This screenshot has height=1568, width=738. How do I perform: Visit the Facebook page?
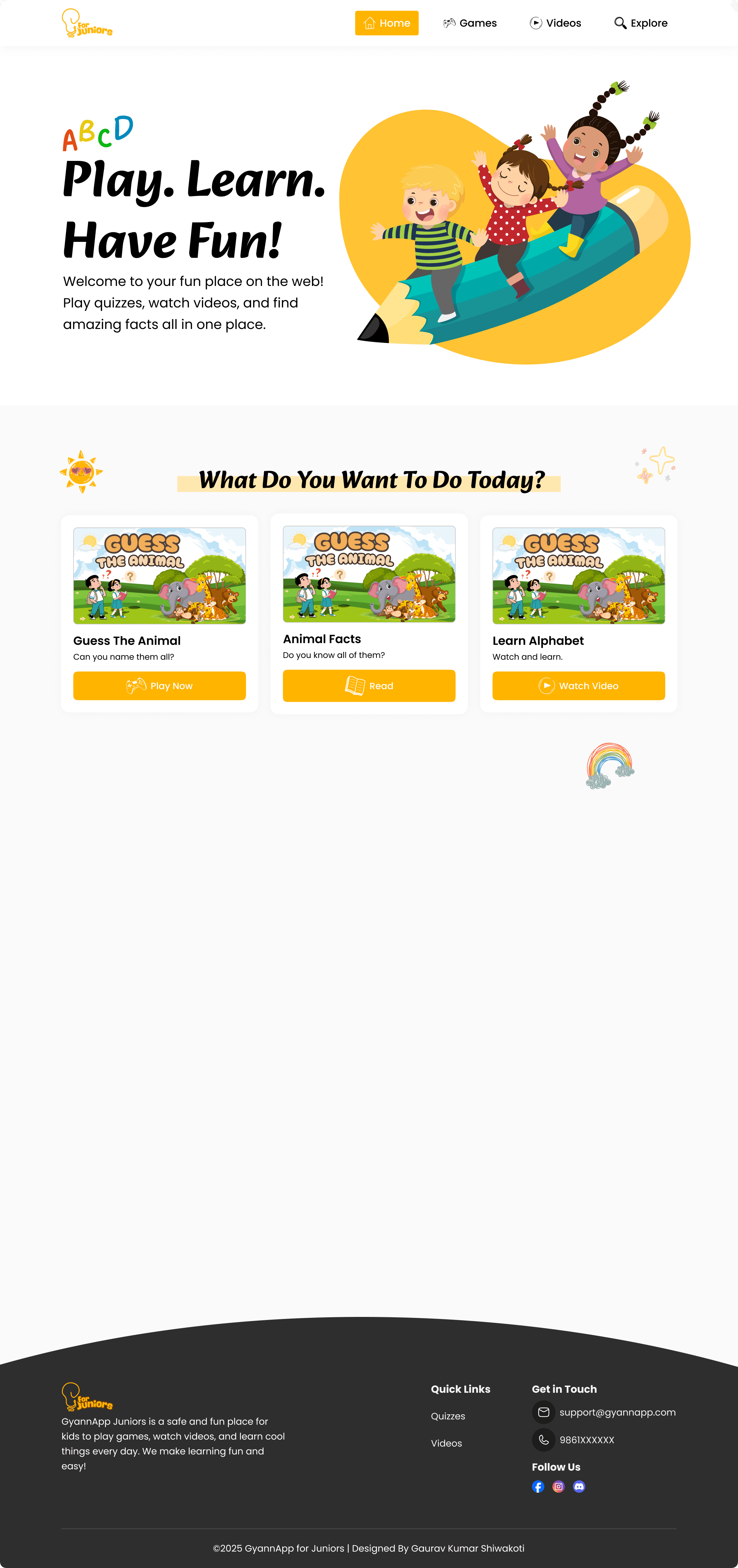538,1486
